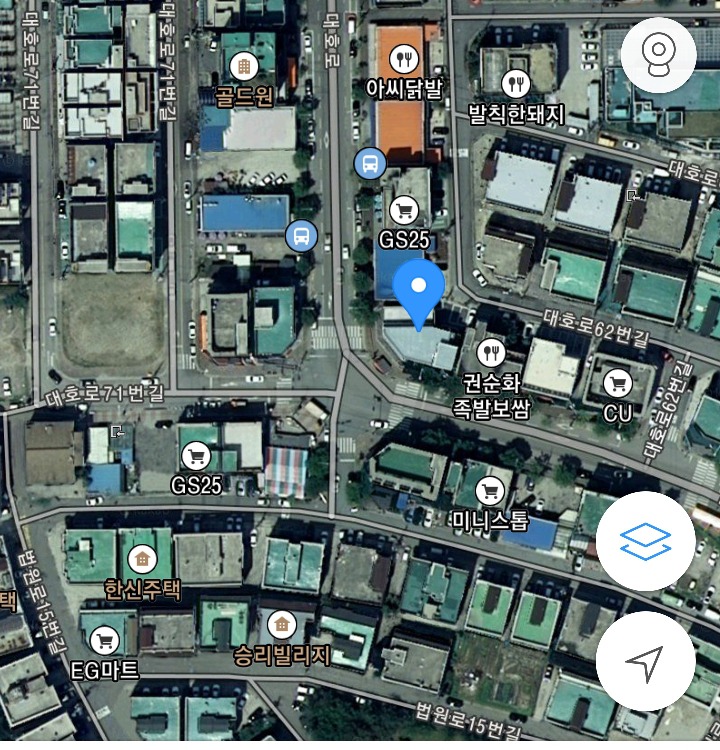Tap the blue location pin marker
Screen dimensions: 720x750
[x=419, y=290]
